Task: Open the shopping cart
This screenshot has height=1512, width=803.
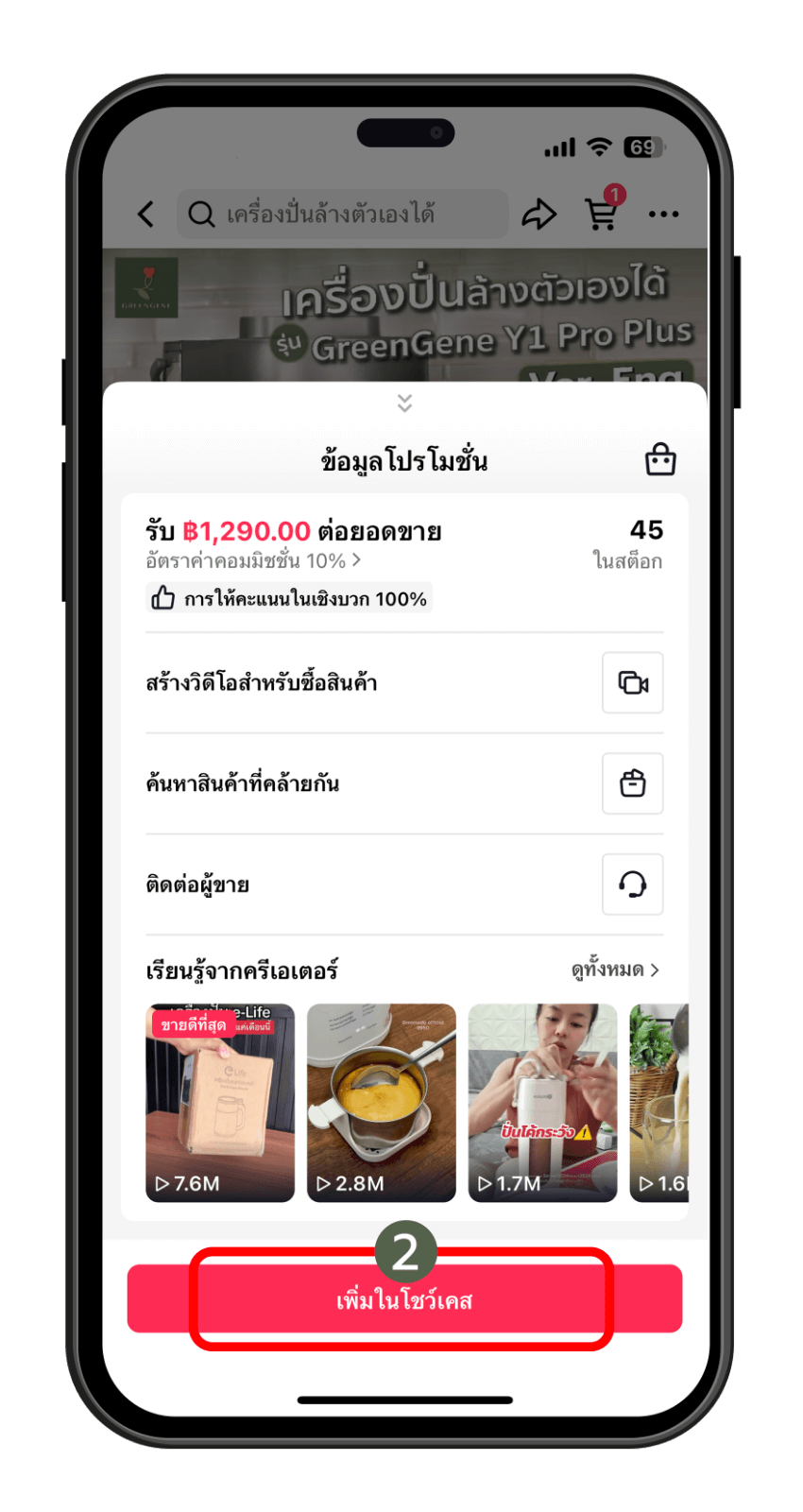Action: tap(602, 213)
